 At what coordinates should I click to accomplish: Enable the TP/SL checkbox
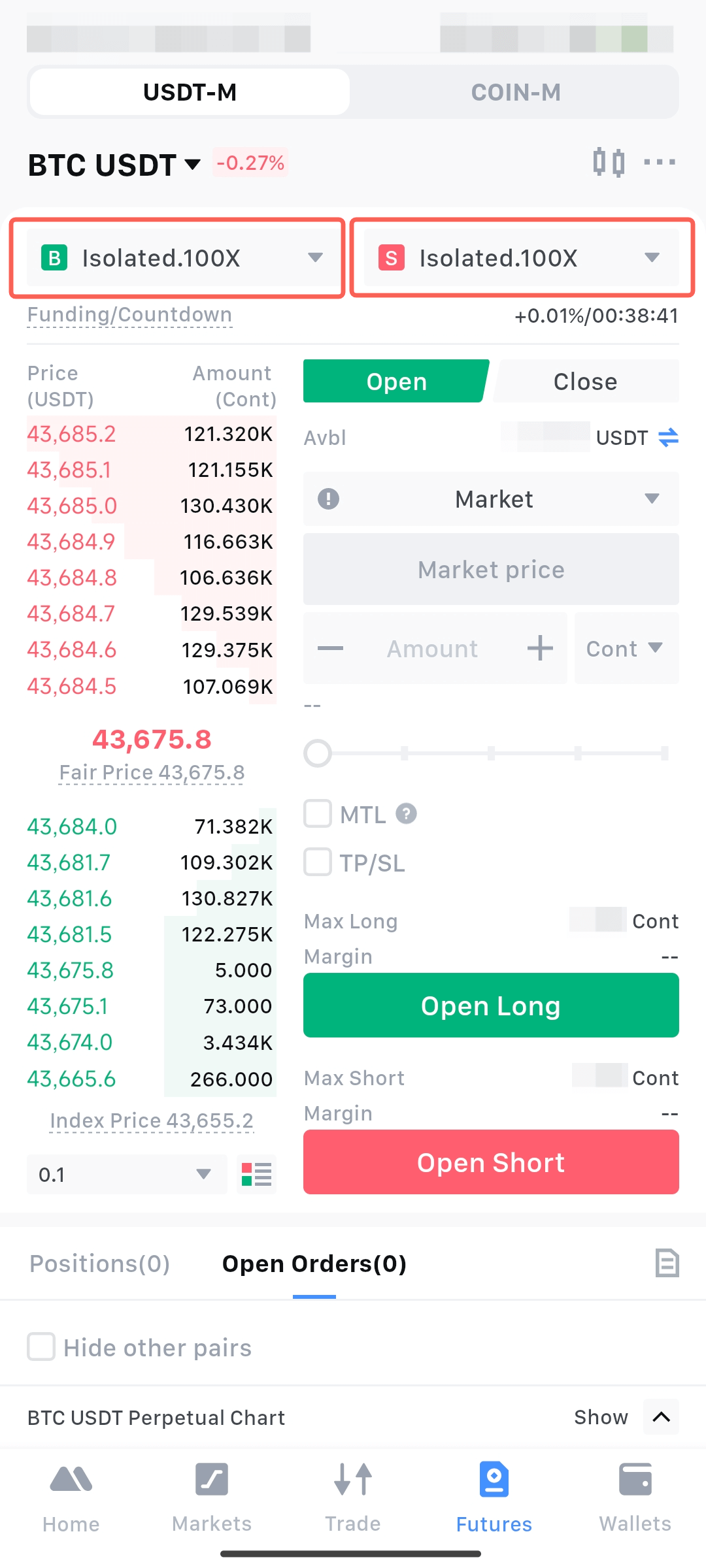[x=318, y=862]
